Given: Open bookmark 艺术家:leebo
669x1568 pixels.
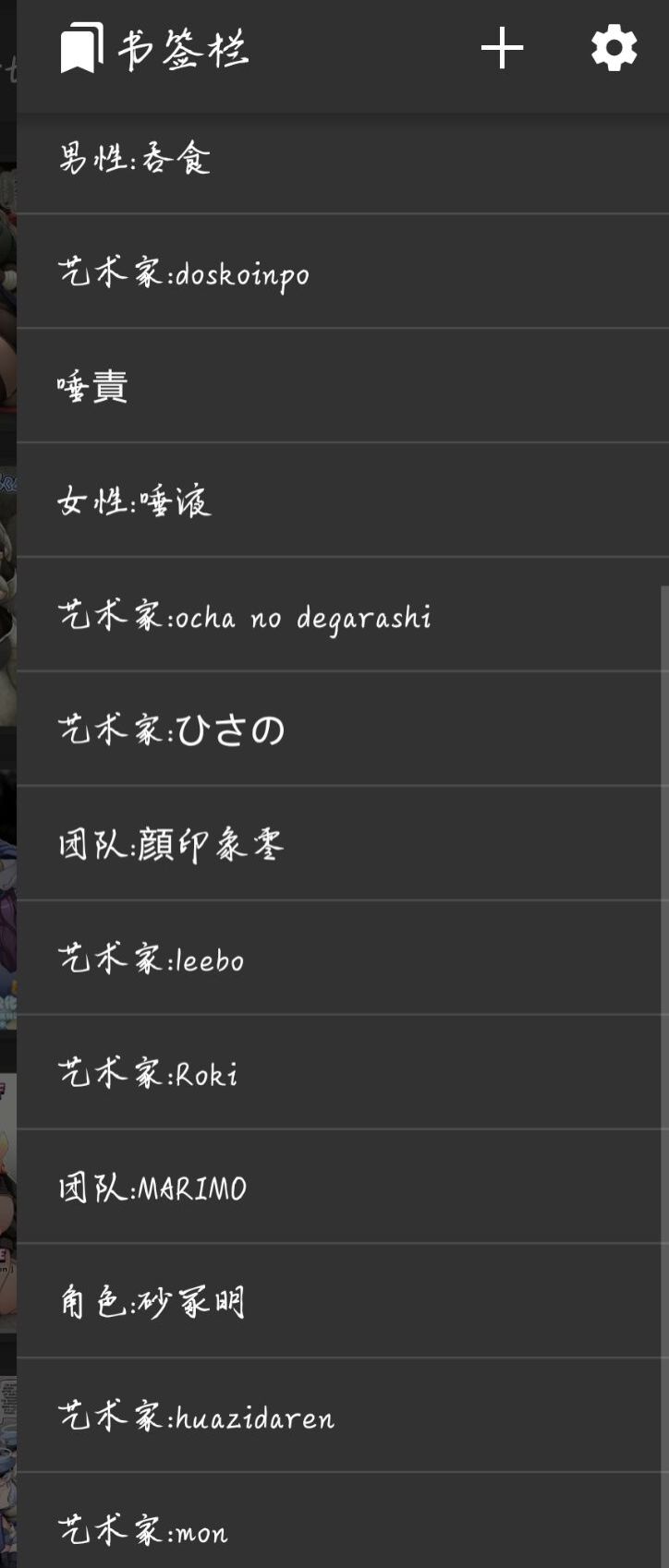Looking at the screenshot, I should click(x=152, y=959).
